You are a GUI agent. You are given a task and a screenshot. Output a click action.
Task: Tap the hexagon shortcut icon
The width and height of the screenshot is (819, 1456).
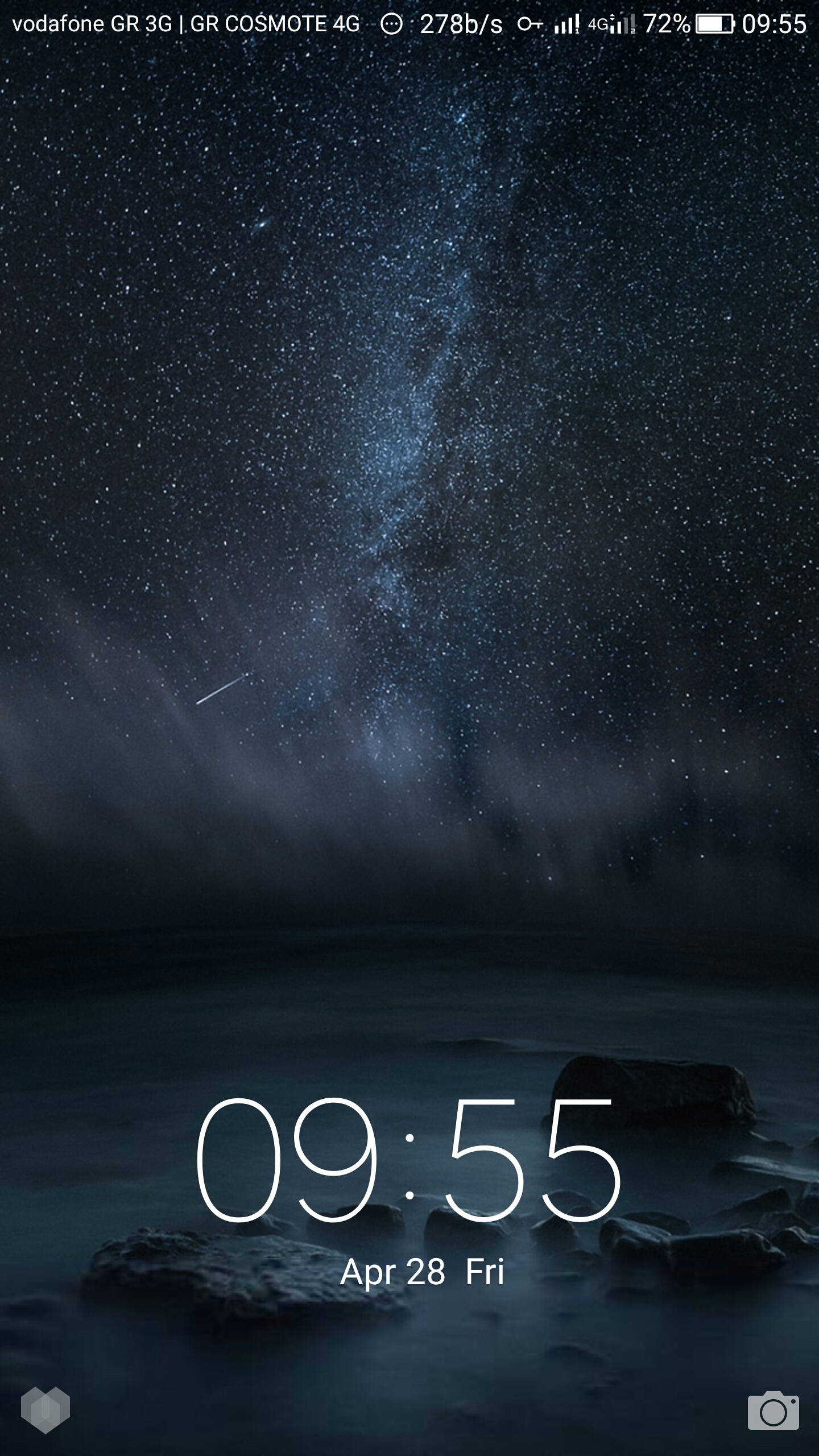click(x=45, y=1409)
